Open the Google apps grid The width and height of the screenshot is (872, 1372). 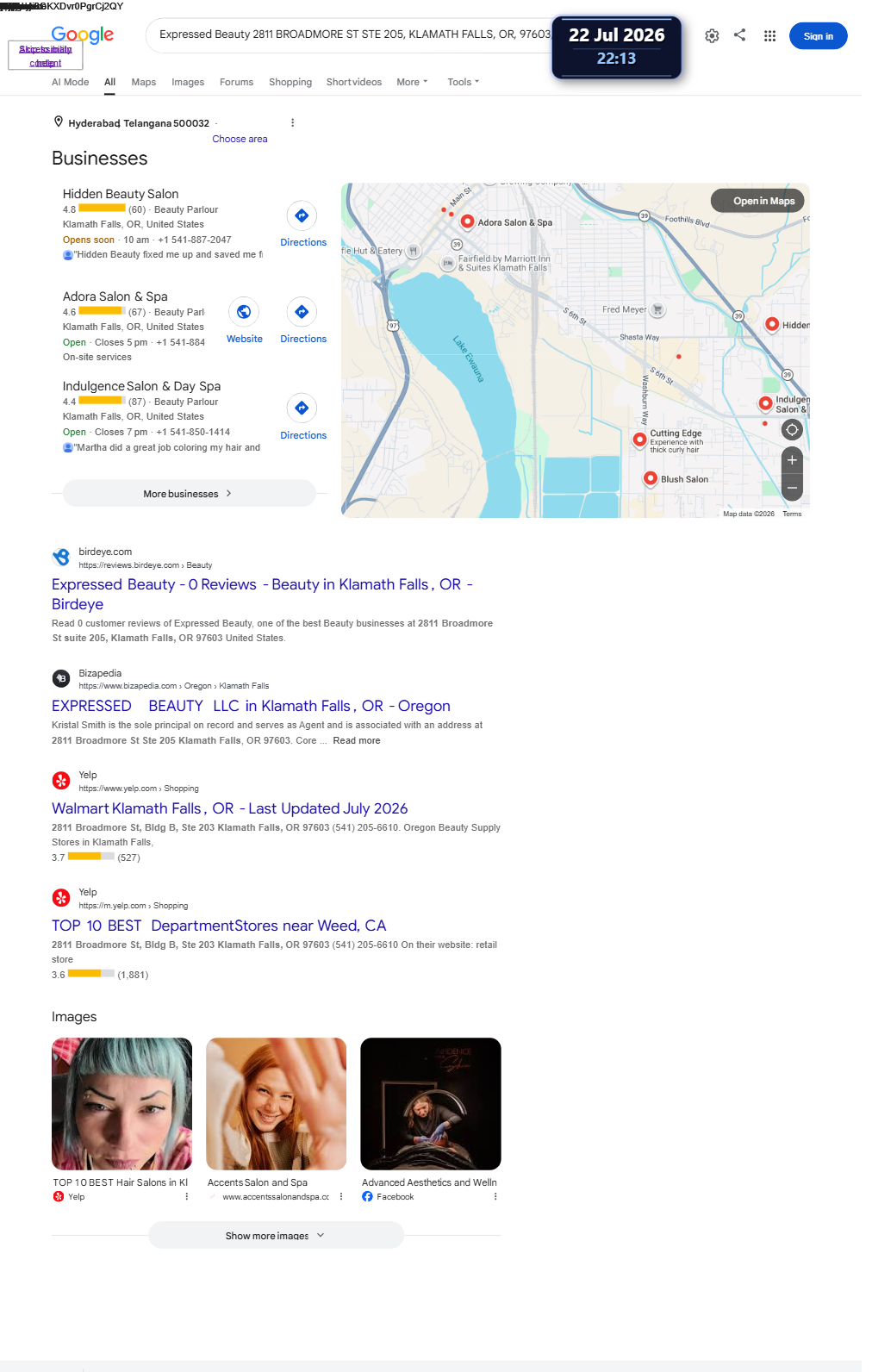pyautogui.click(x=769, y=36)
